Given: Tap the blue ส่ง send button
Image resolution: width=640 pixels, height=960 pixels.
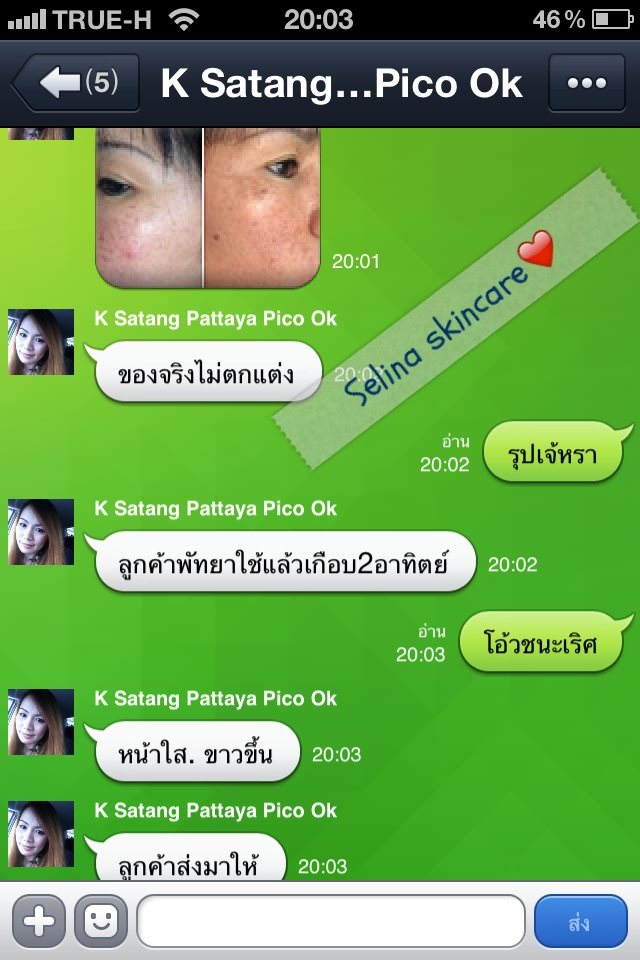Looking at the screenshot, I should [580, 921].
